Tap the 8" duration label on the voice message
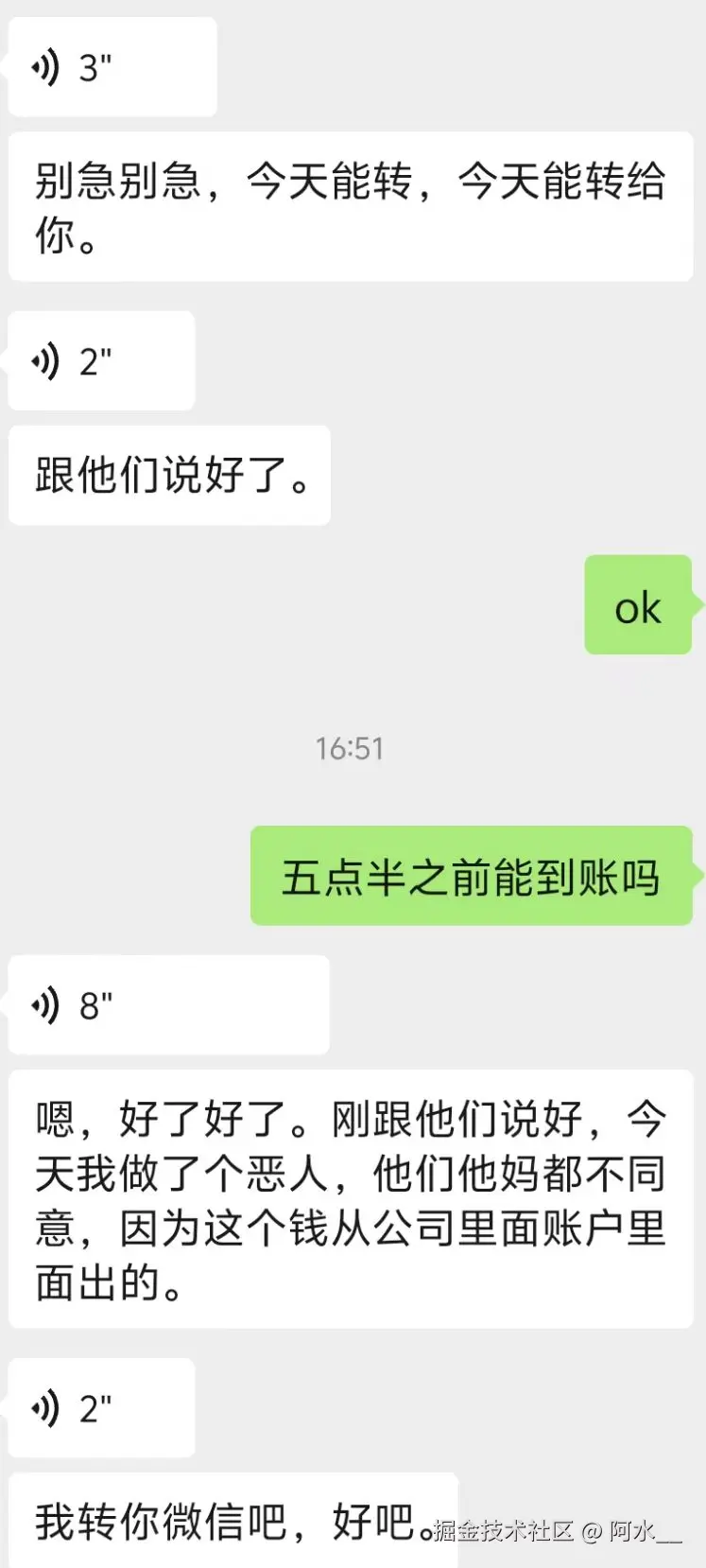This screenshot has height=1568, width=706. click(x=93, y=1004)
